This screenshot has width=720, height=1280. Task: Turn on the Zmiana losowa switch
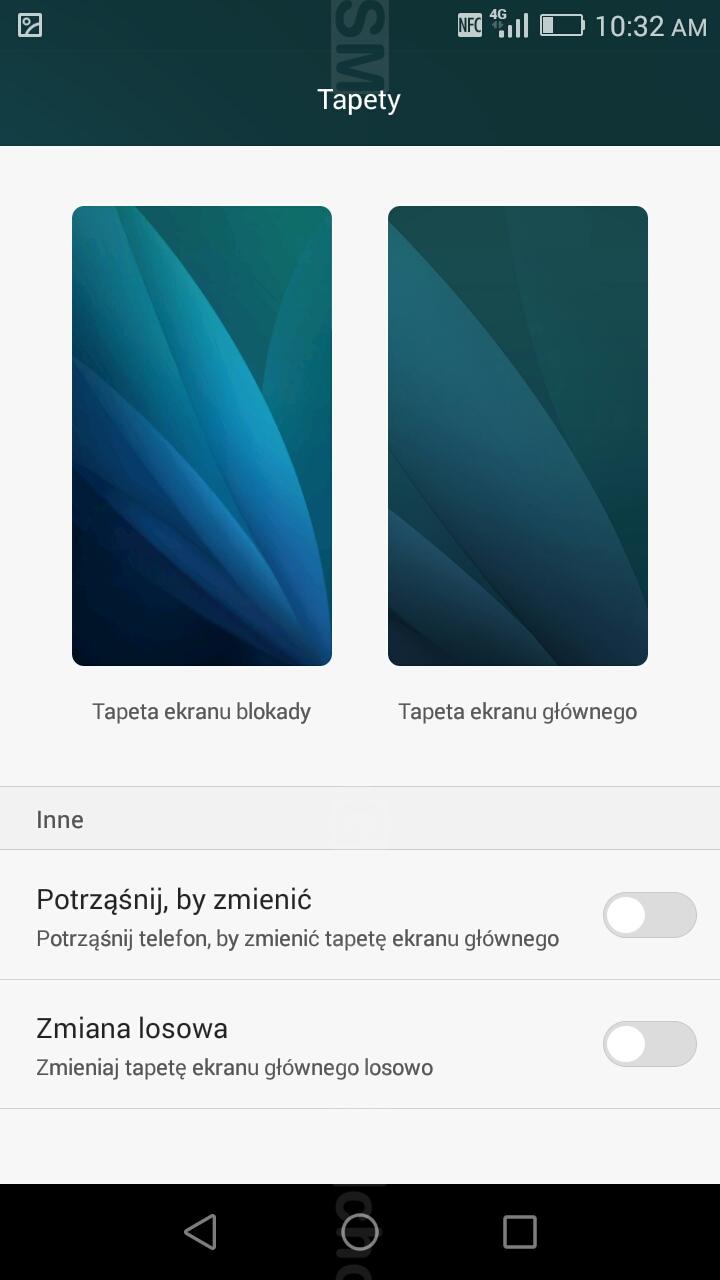click(650, 1044)
